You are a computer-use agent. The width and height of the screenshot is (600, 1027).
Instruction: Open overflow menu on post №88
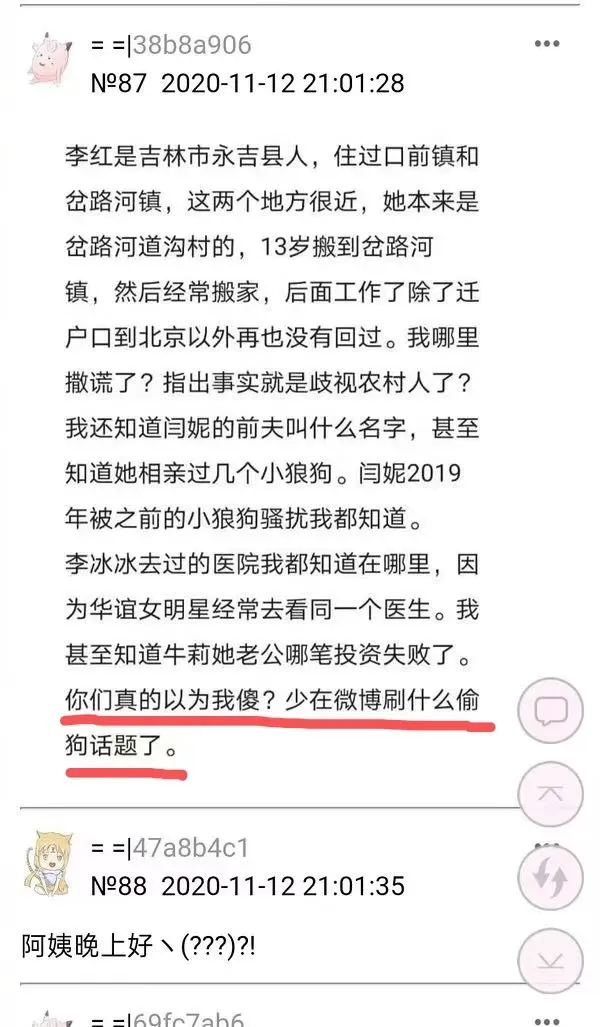547,847
